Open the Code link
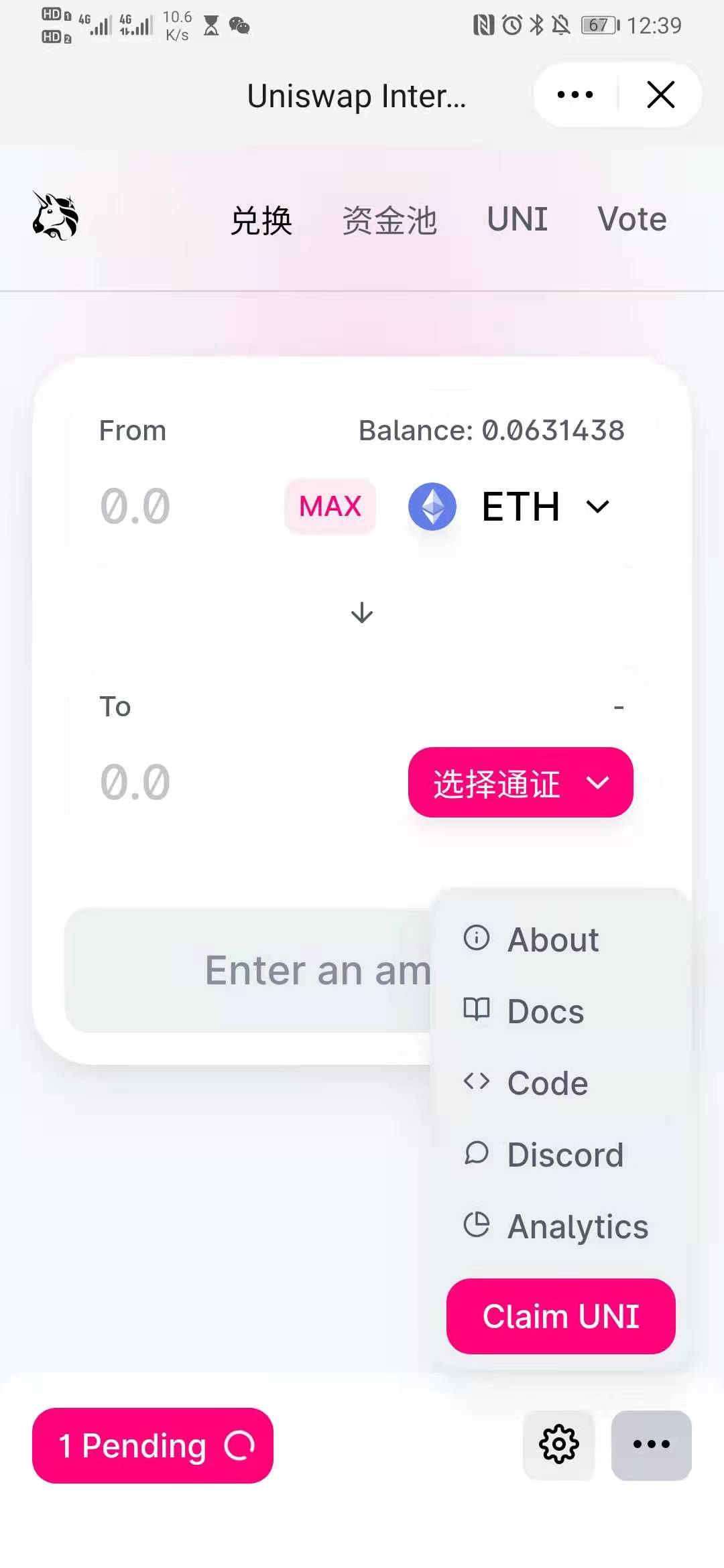724x1568 pixels. point(547,1083)
